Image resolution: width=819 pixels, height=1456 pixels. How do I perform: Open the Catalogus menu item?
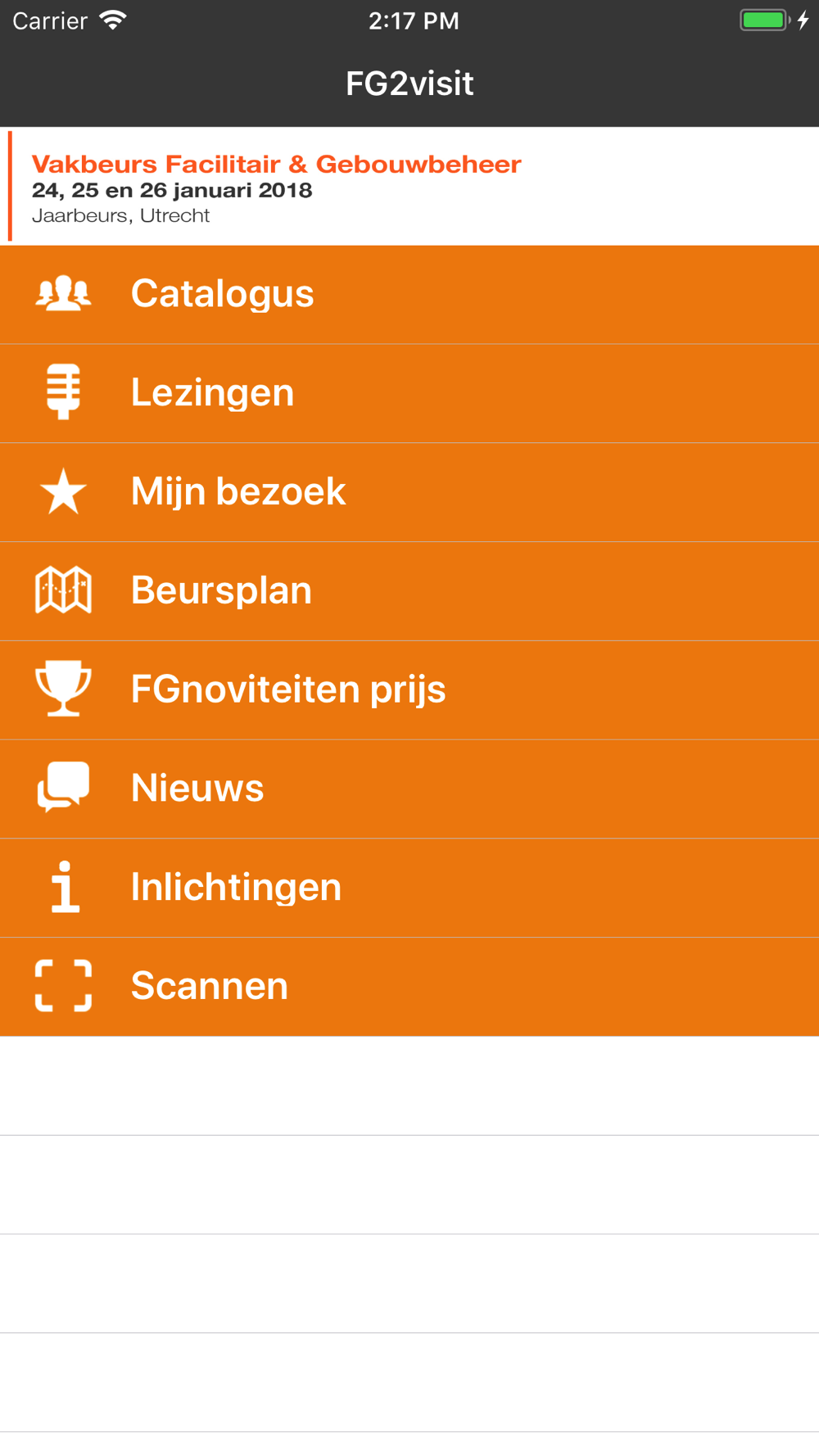[409, 294]
